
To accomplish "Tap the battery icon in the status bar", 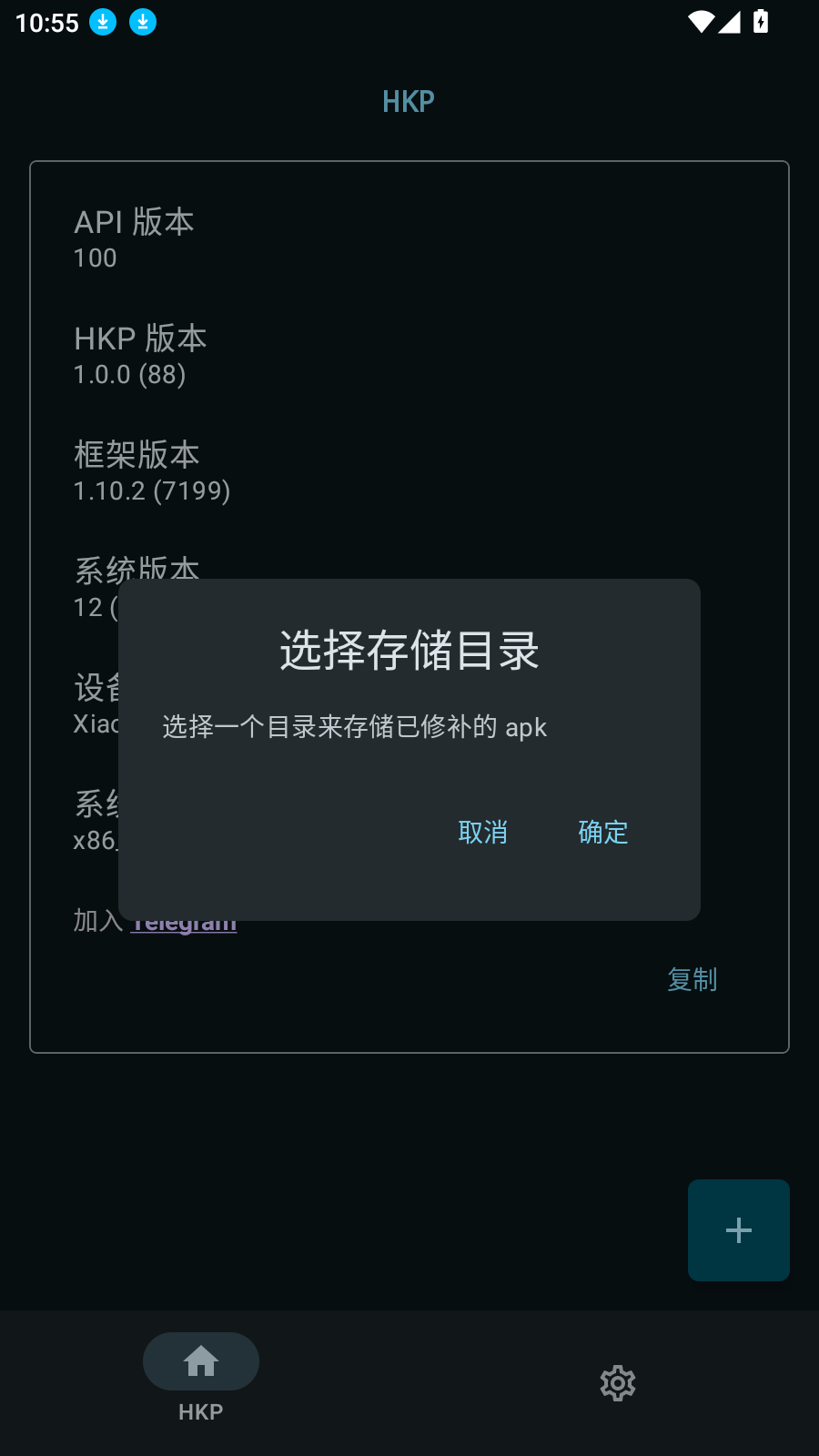I will (763, 22).
